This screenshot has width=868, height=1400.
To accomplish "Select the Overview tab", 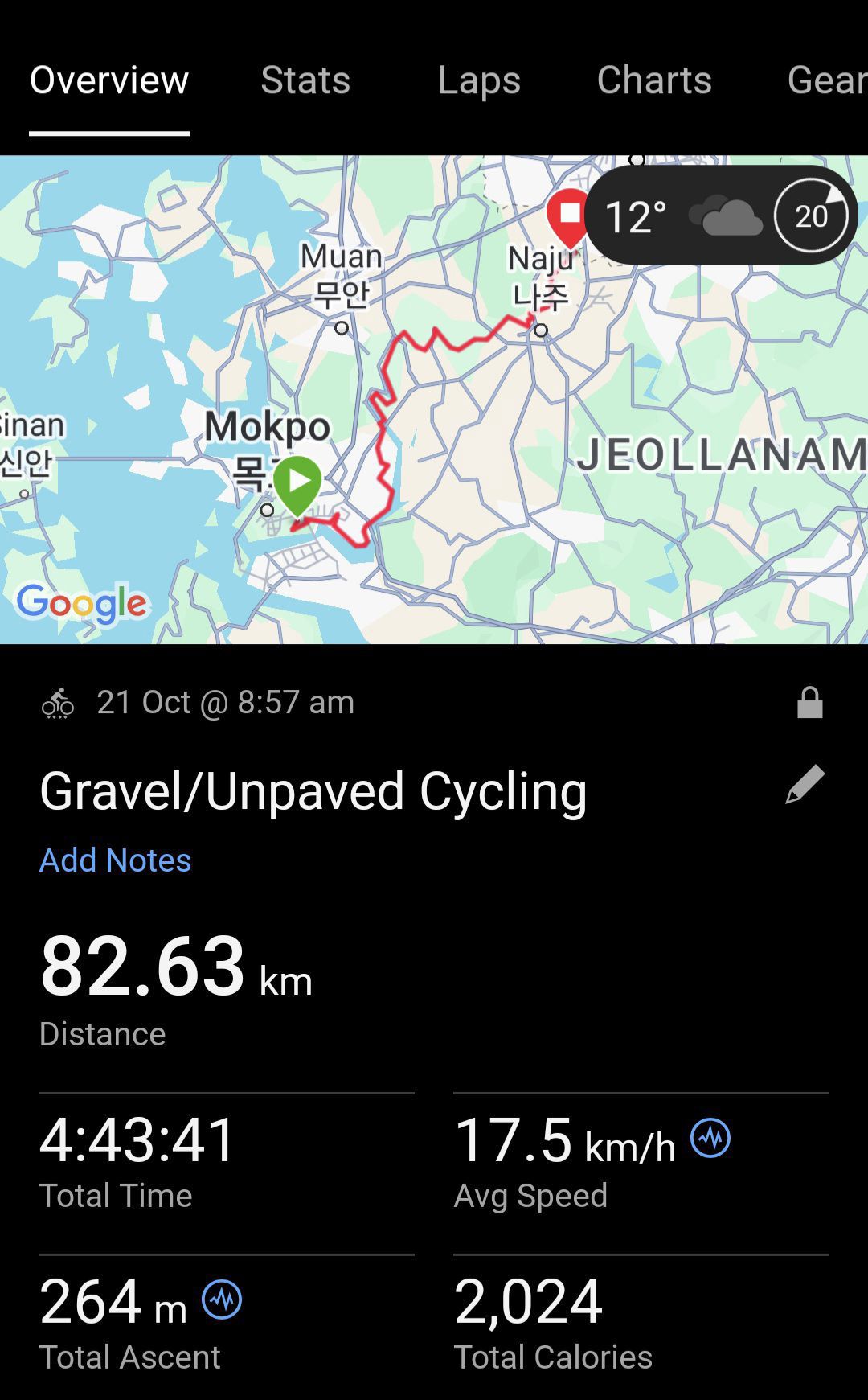I will pyautogui.click(x=109, y=80).
